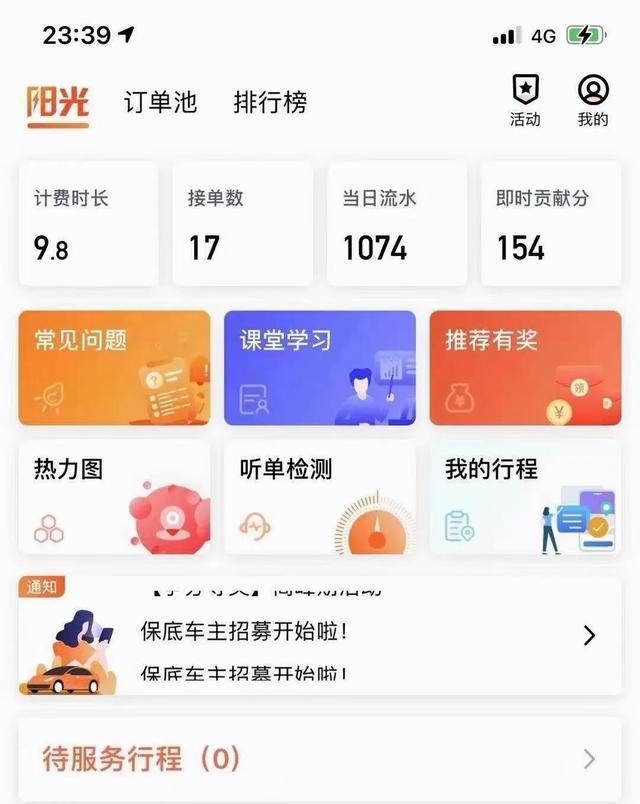View 即时贡献分 score card

point(551,223)
